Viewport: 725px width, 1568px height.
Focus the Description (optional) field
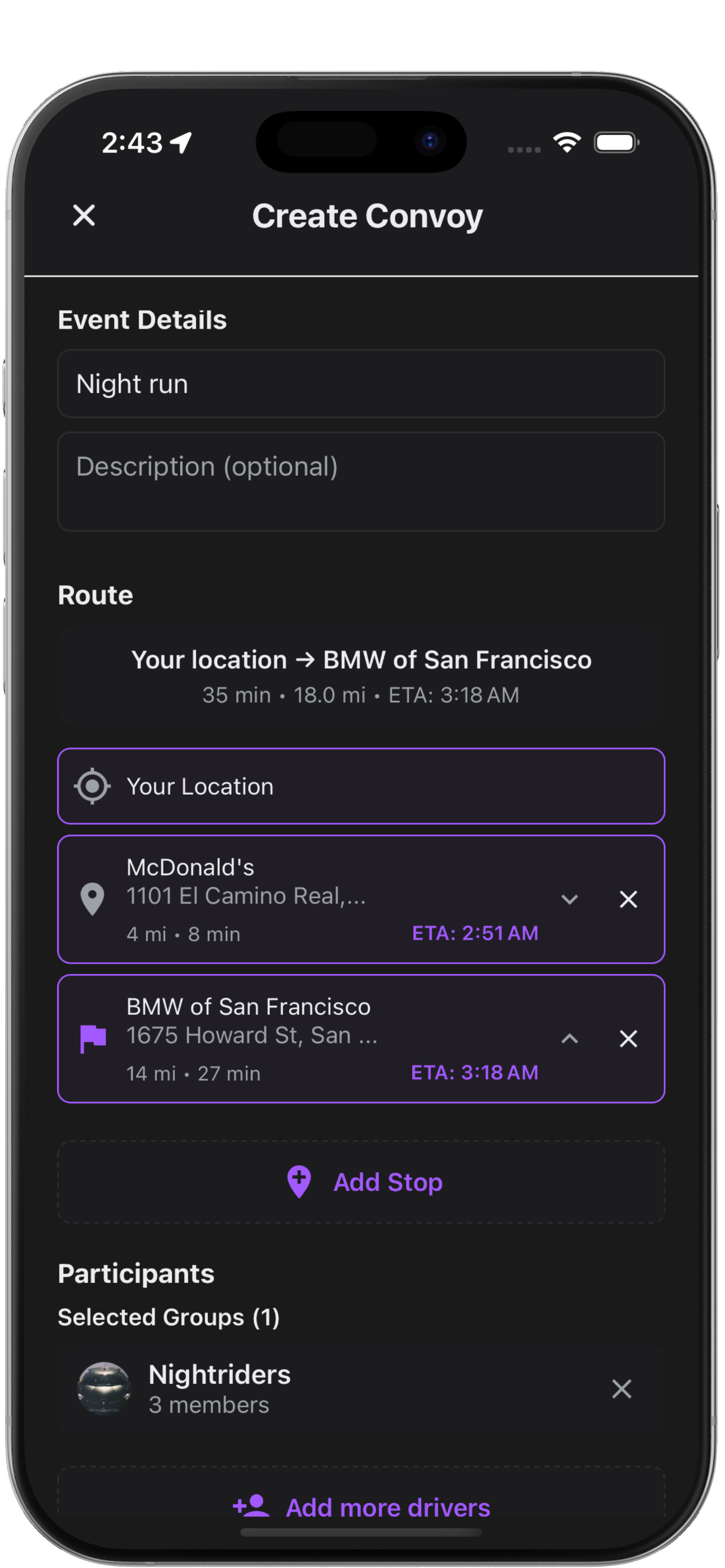point(360,481)
